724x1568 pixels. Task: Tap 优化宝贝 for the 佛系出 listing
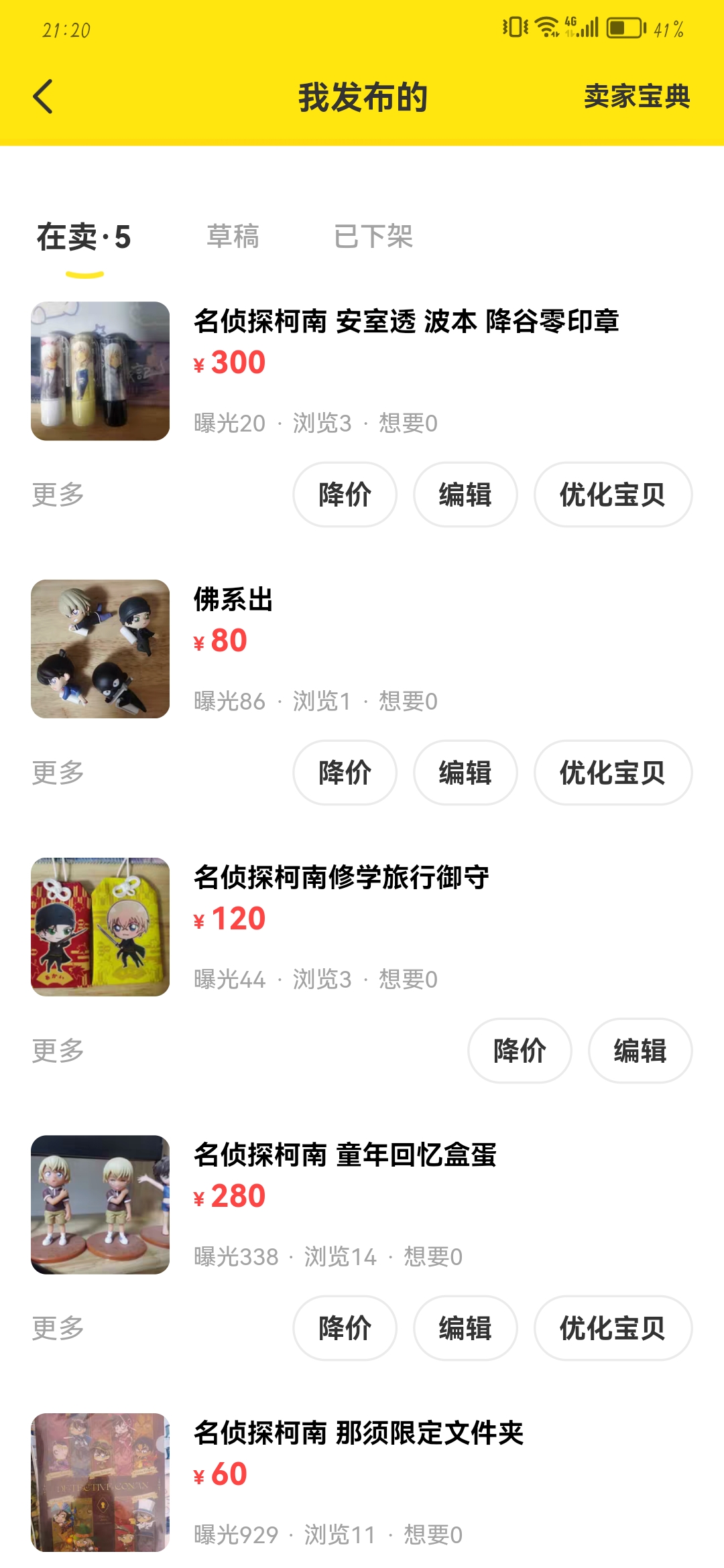[613, 773]
